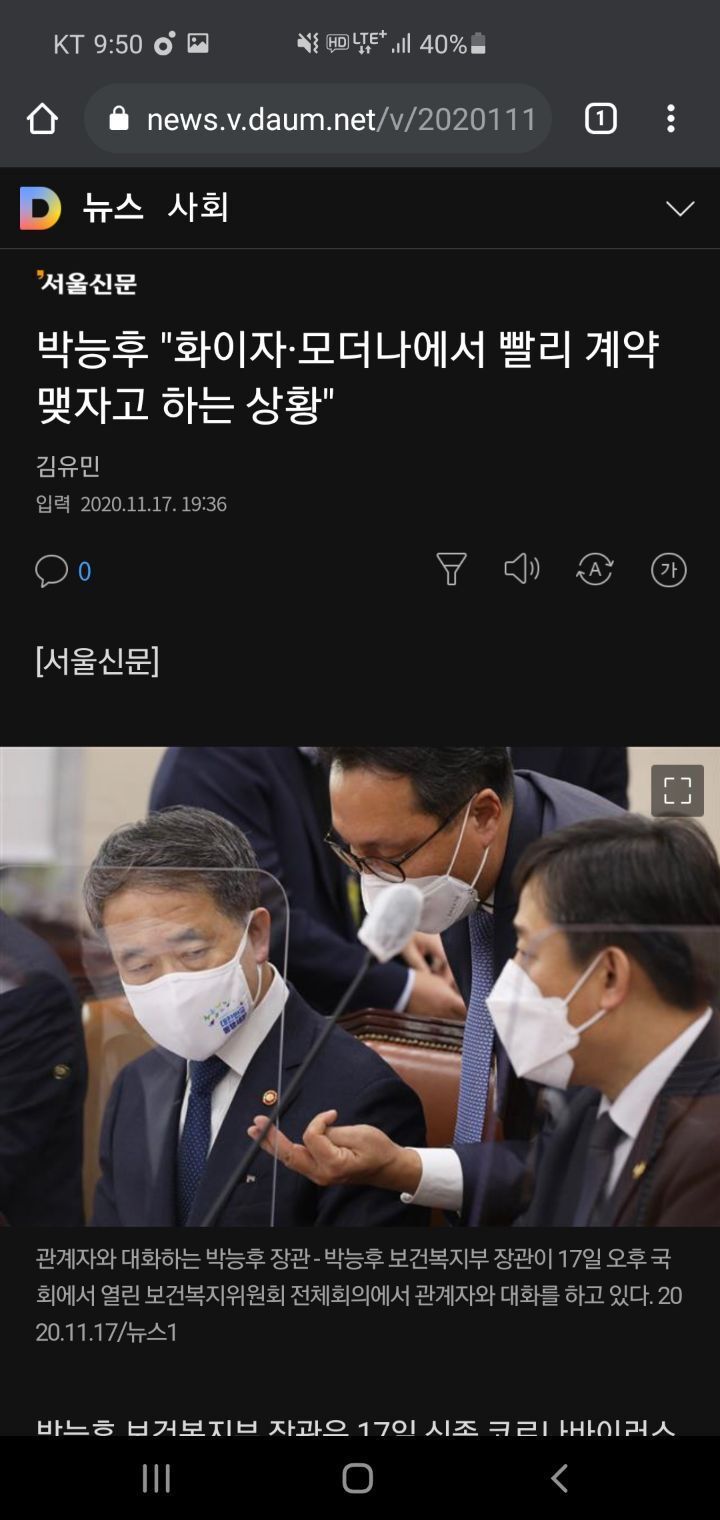Open the 사회 category link
720x1520 pixels.
(x=198, y=208)
